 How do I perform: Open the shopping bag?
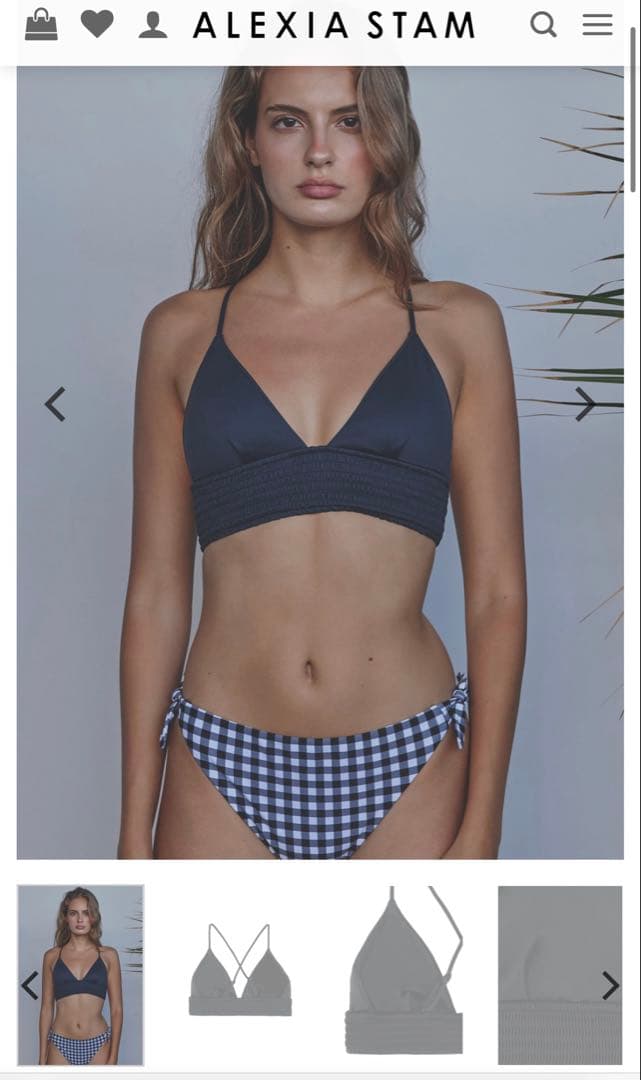[x=41, y=24]
